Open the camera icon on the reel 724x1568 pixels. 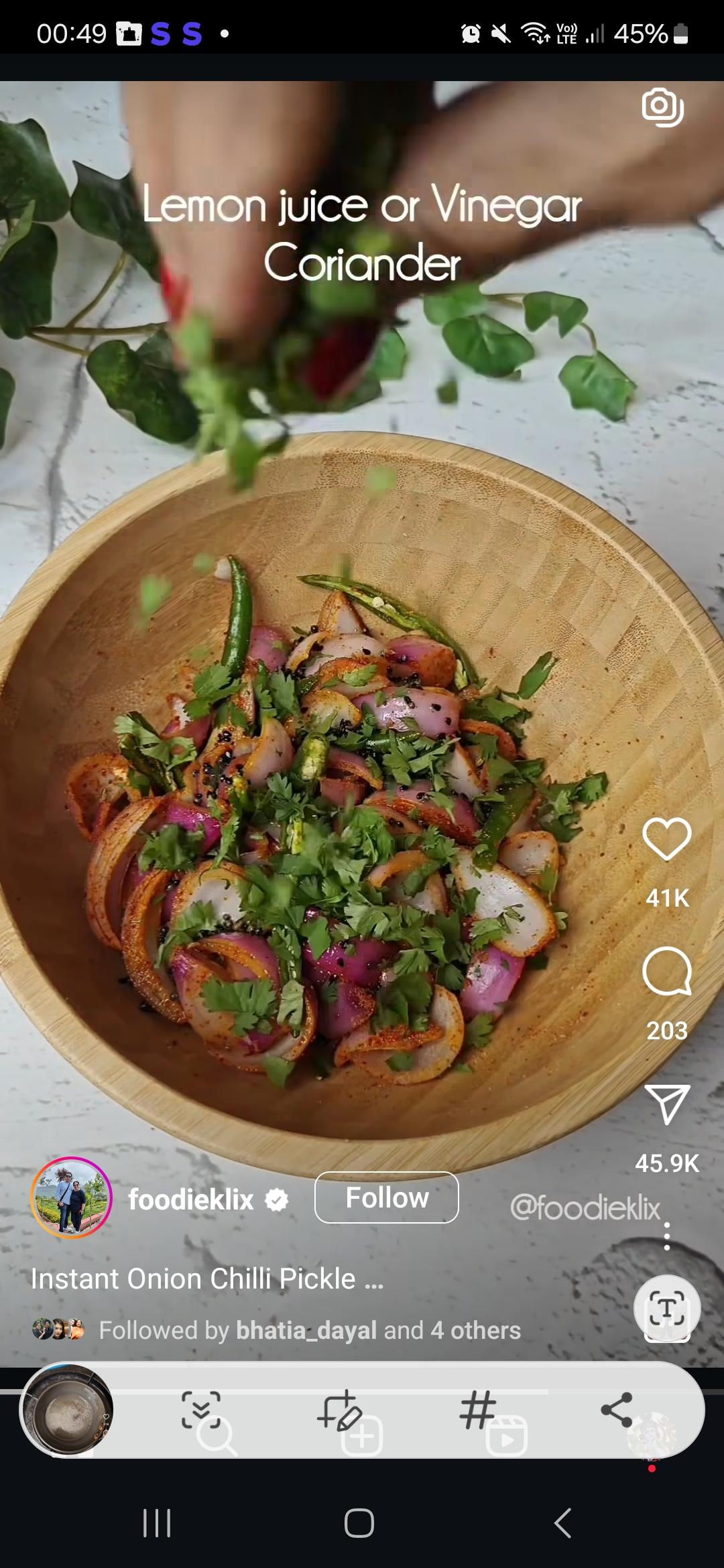[662, 107]
